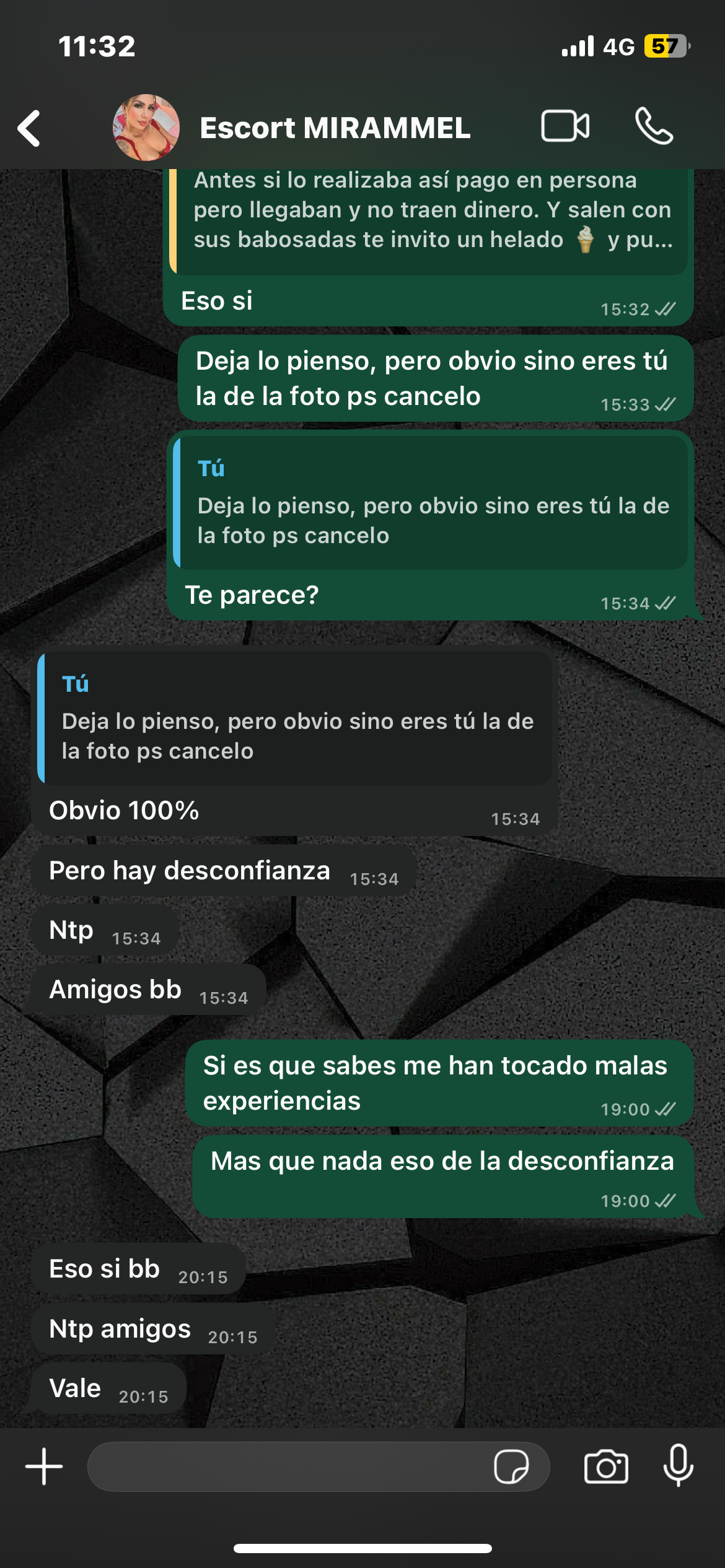Jump to quoted message above 'Te parece?'
The width and height of the screenshot is (725, 1568).
click(x=431, y=502)
